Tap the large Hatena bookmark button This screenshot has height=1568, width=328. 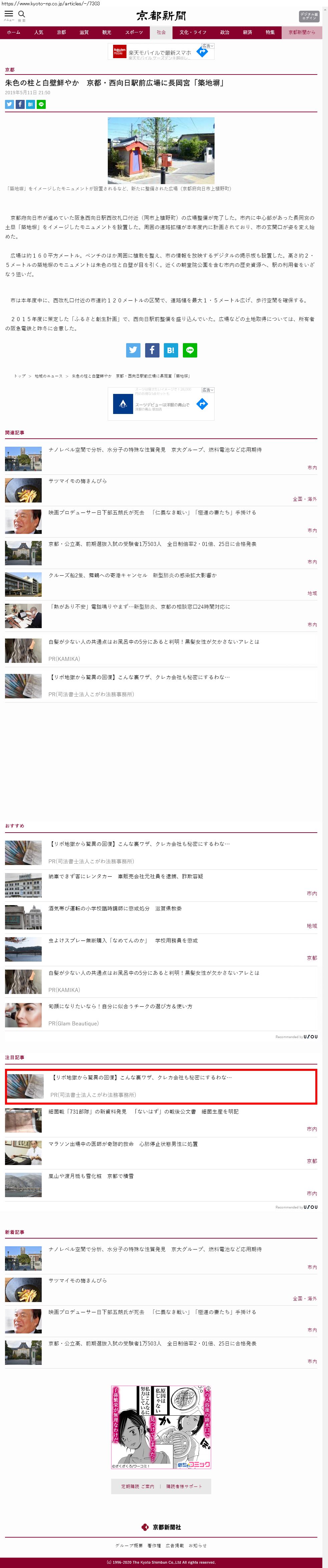[171, 350]
